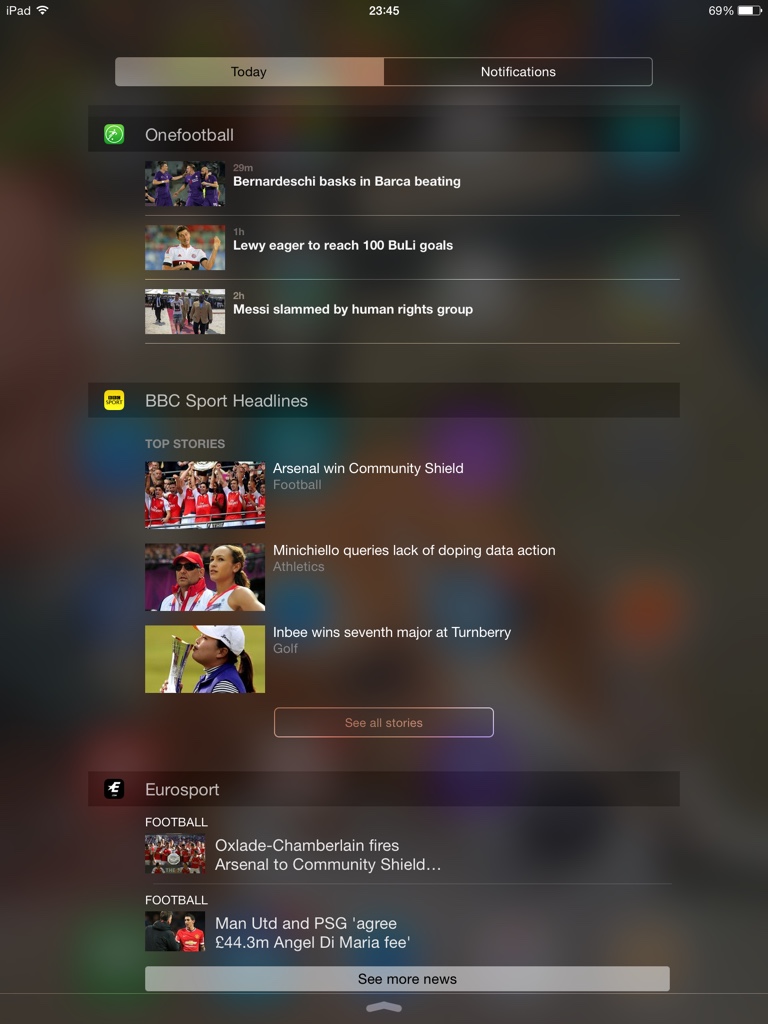768x1024 pixels.
Task: Tap See more news button
Action: click(x=407, y=979)
